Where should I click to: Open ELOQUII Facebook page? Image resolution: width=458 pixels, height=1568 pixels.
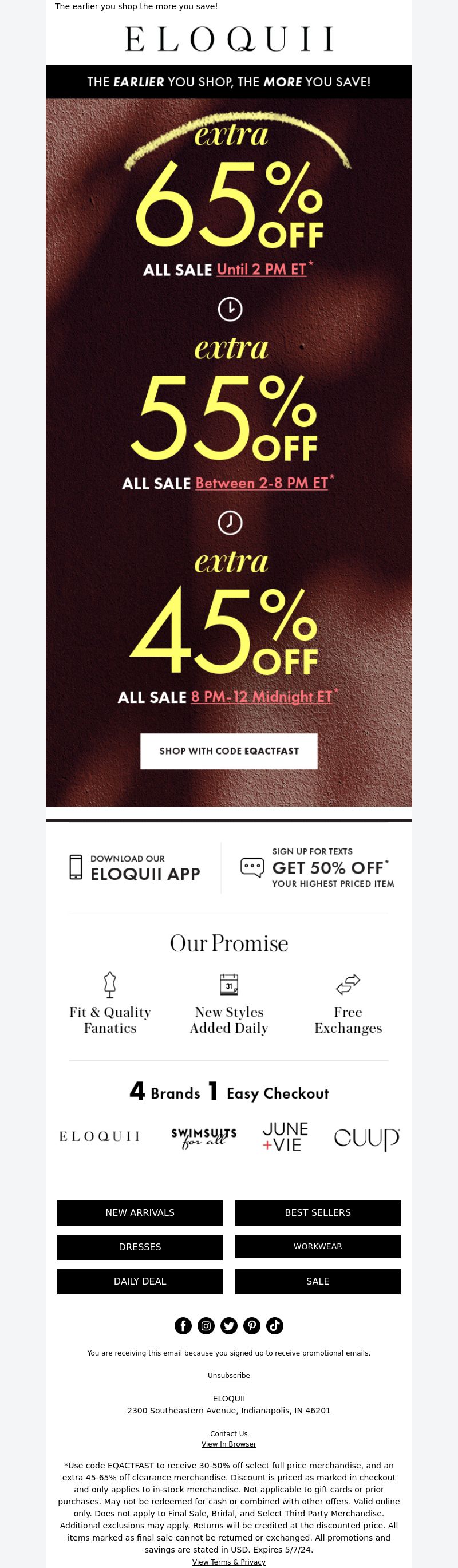[183, 1325]
